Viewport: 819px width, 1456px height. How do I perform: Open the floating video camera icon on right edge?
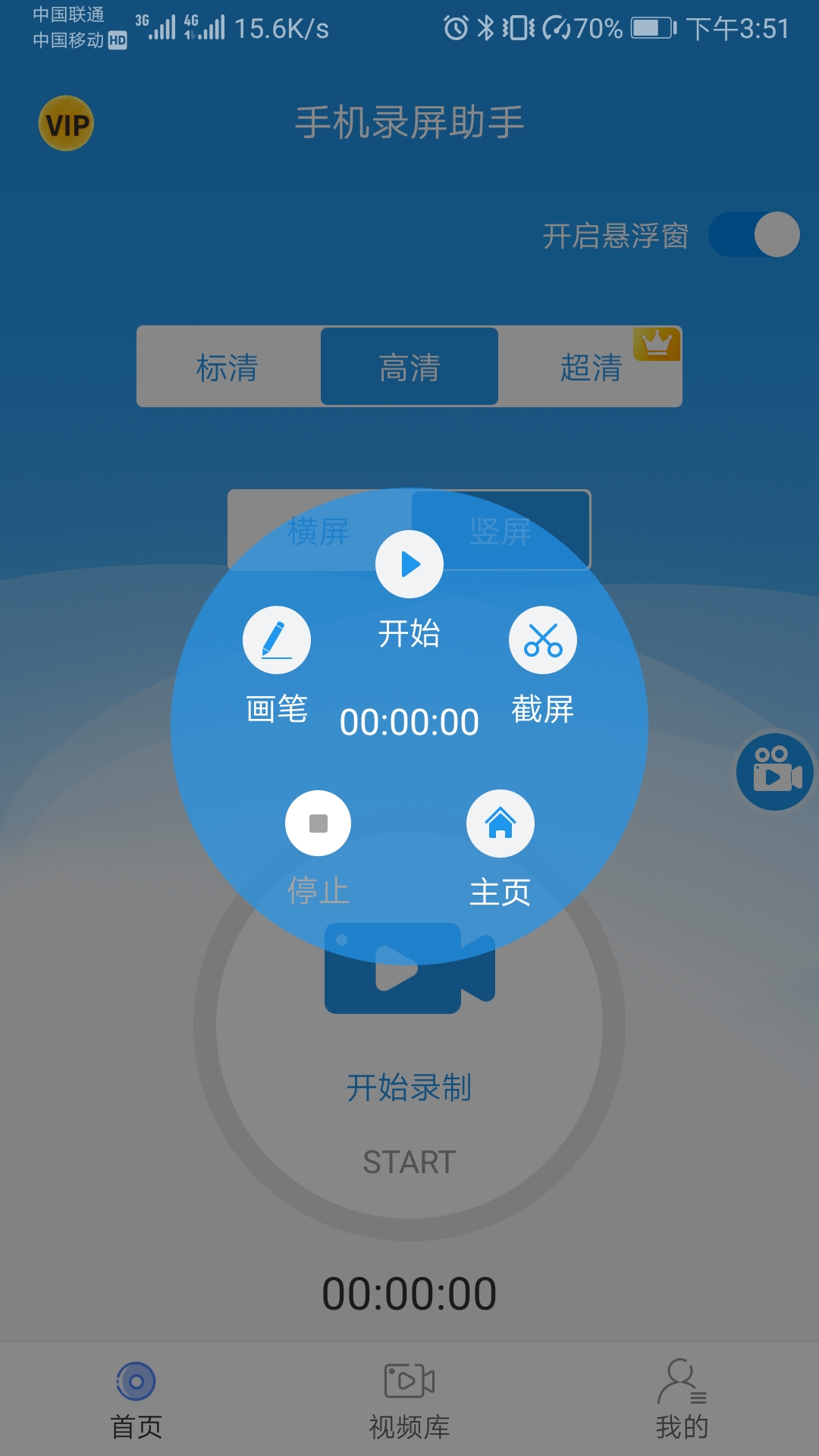pos(774,771)
